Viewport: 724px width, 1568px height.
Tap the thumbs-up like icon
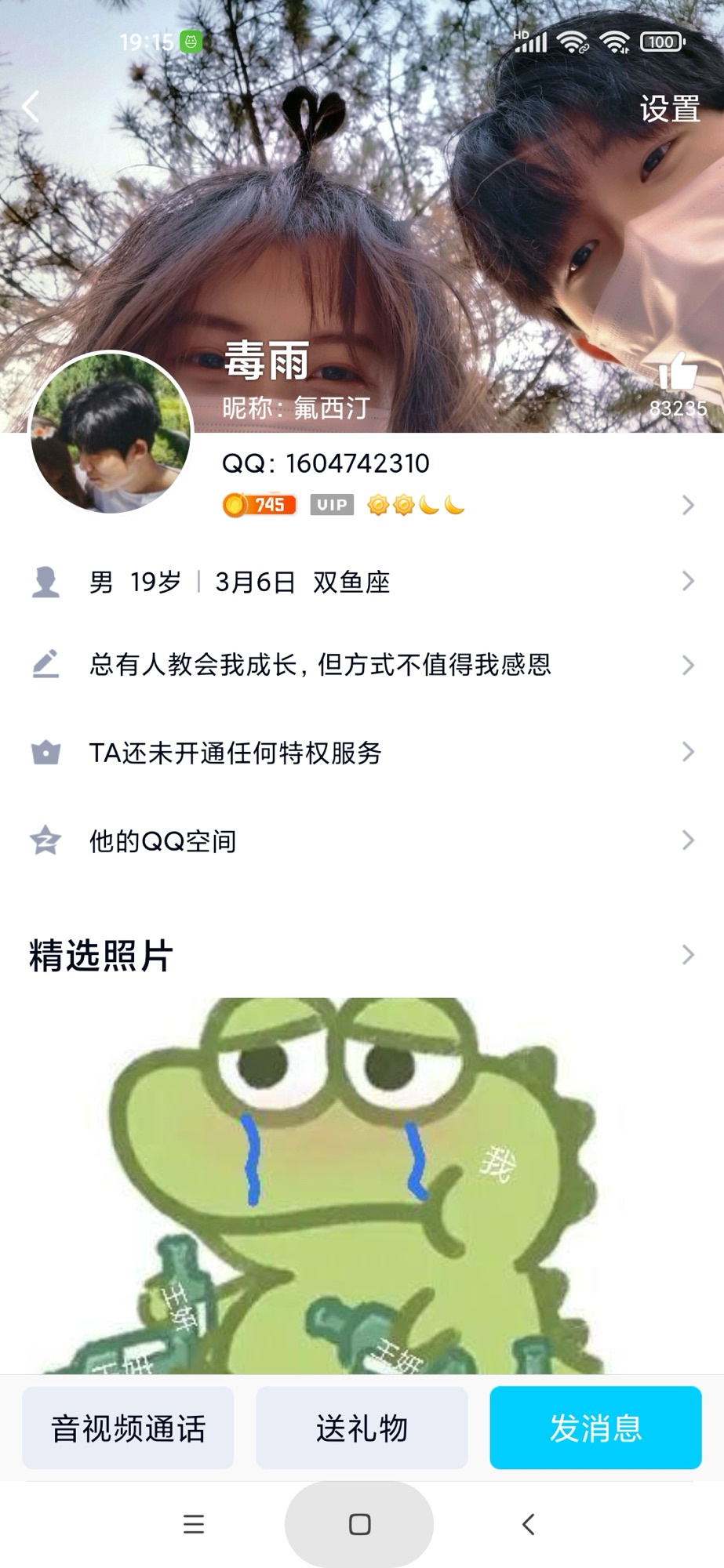[x=678, y=373]
